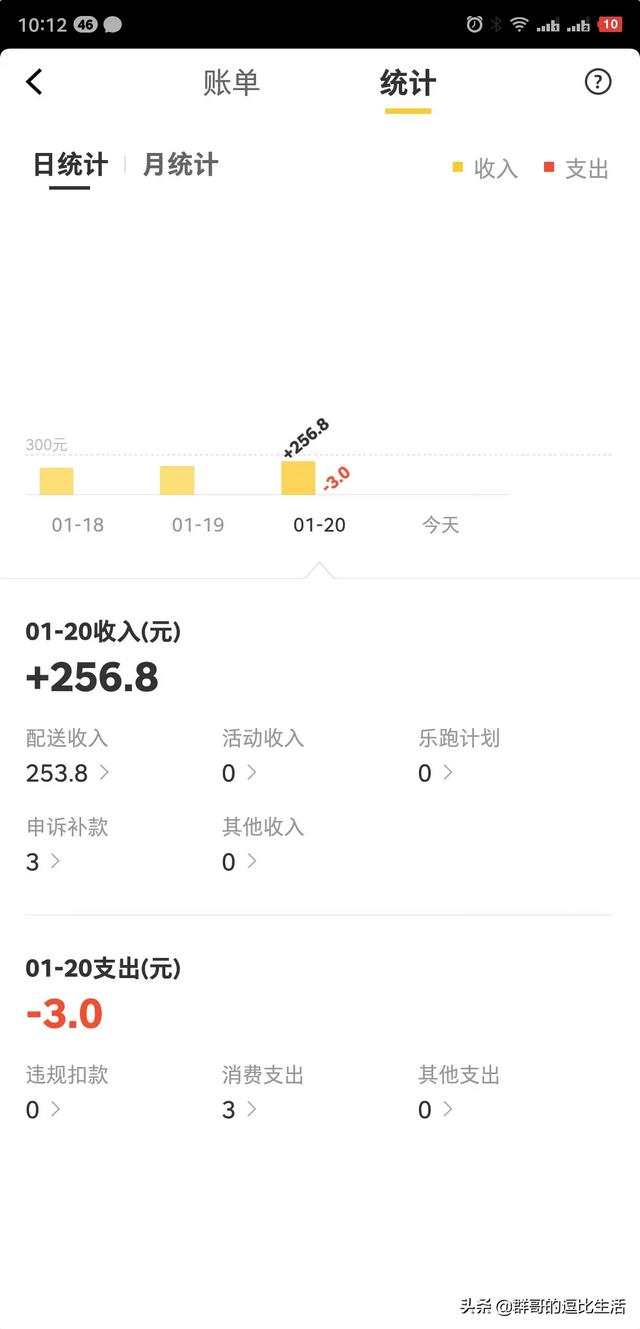
Task: Select the 01-20 date in the chart
Action: [319, 525]
